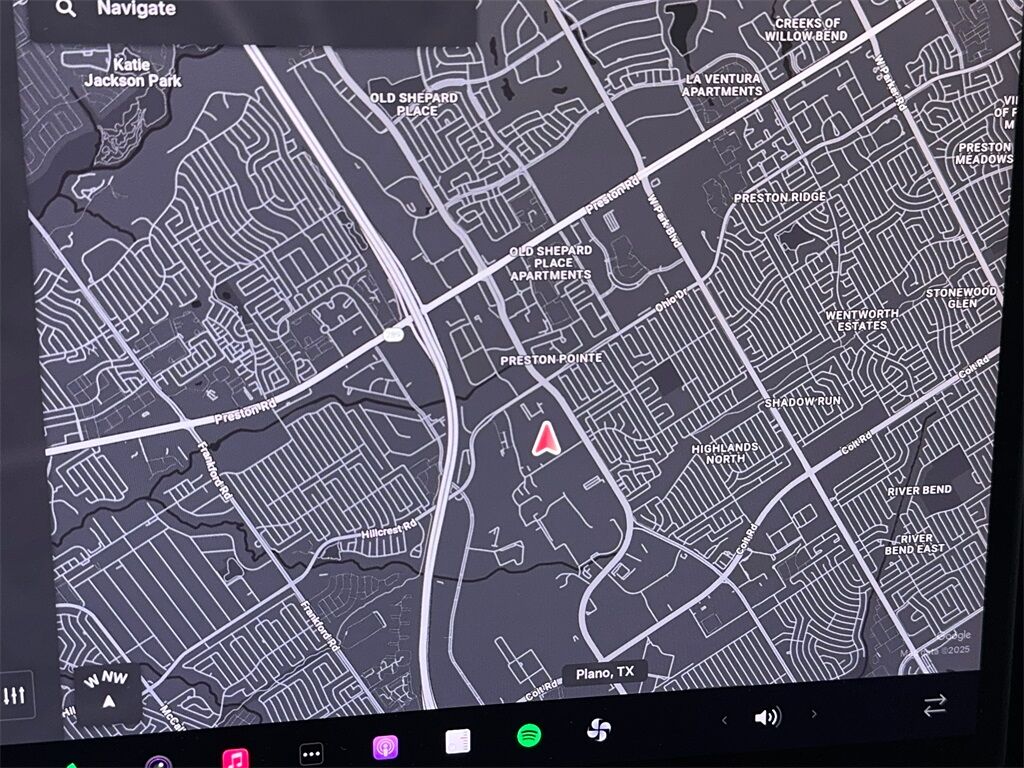Image resolution: width=1024 pixels, height=768 pixels.
Task: Open the Navigate search box
Action: point(250,12)
